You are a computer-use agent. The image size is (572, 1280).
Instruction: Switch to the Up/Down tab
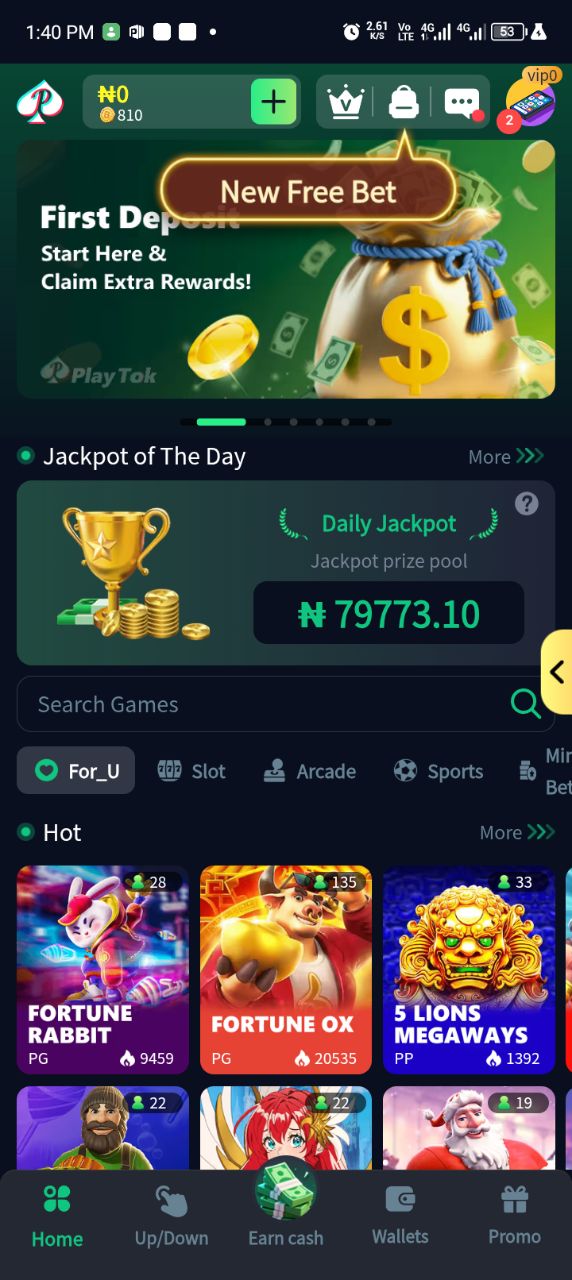coord(172,1216)
